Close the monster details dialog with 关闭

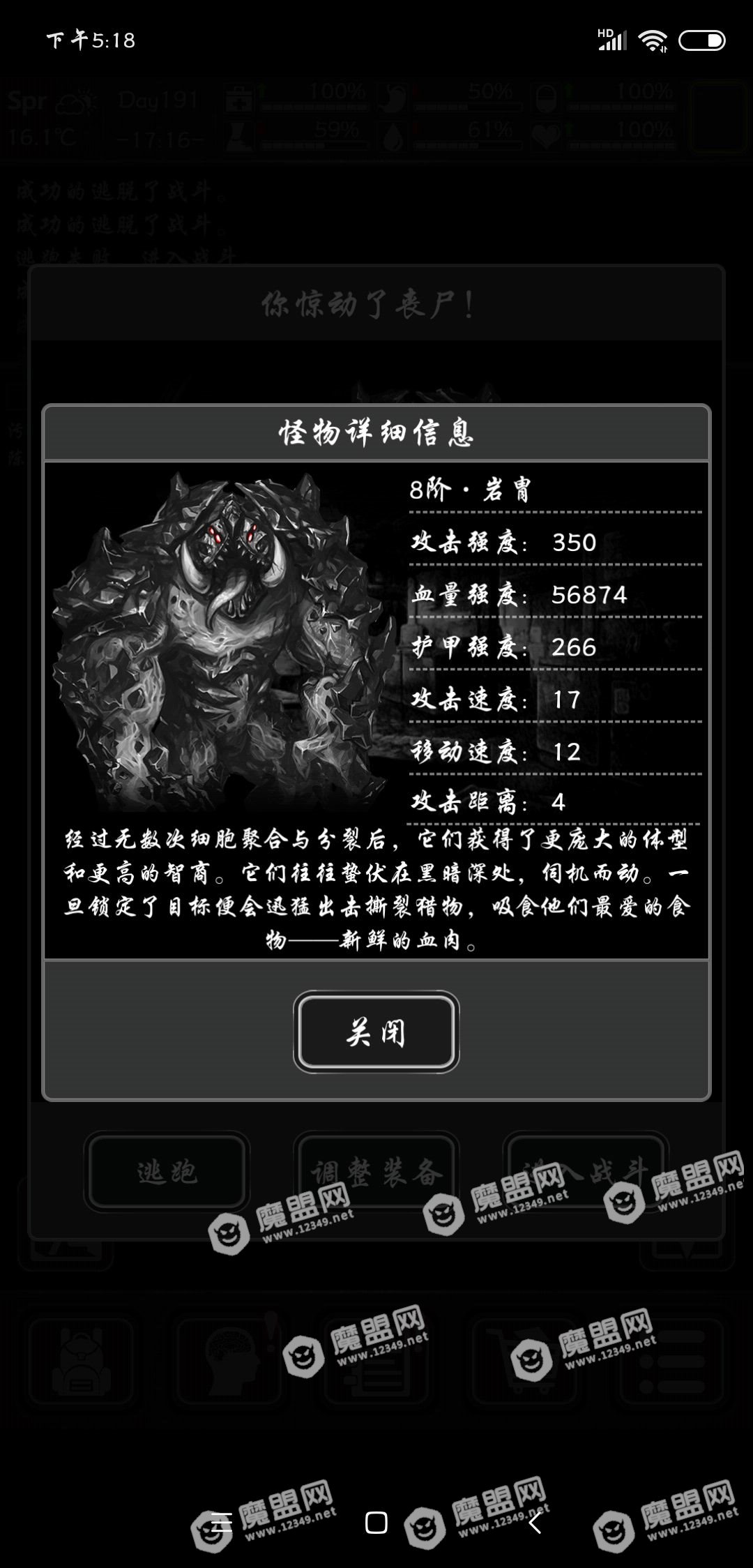coord(376,1032)
